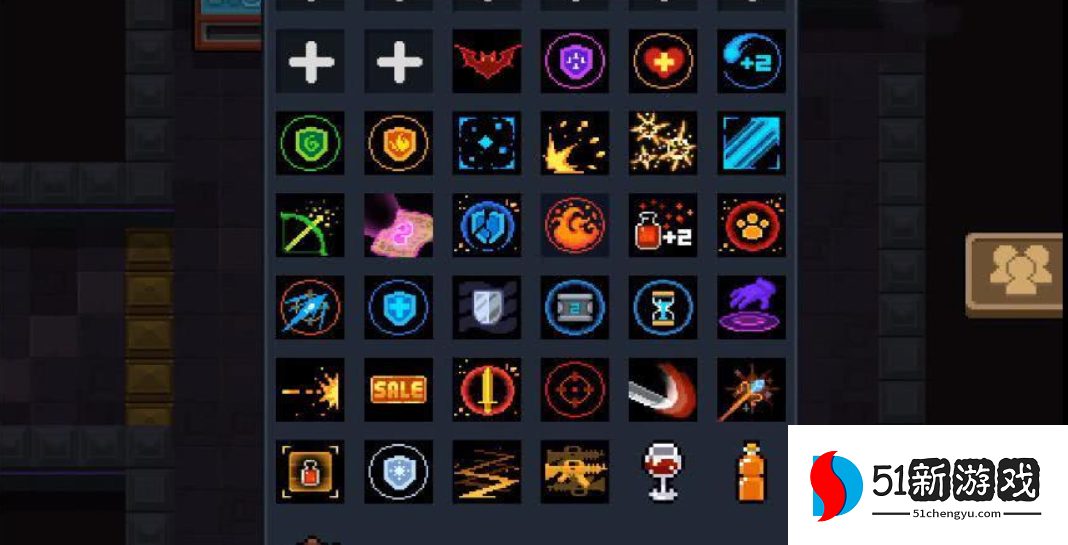The height and width of the screenshot is (545, 1068).
Task: Select the heart with plus buff
Action: [663, 61]
